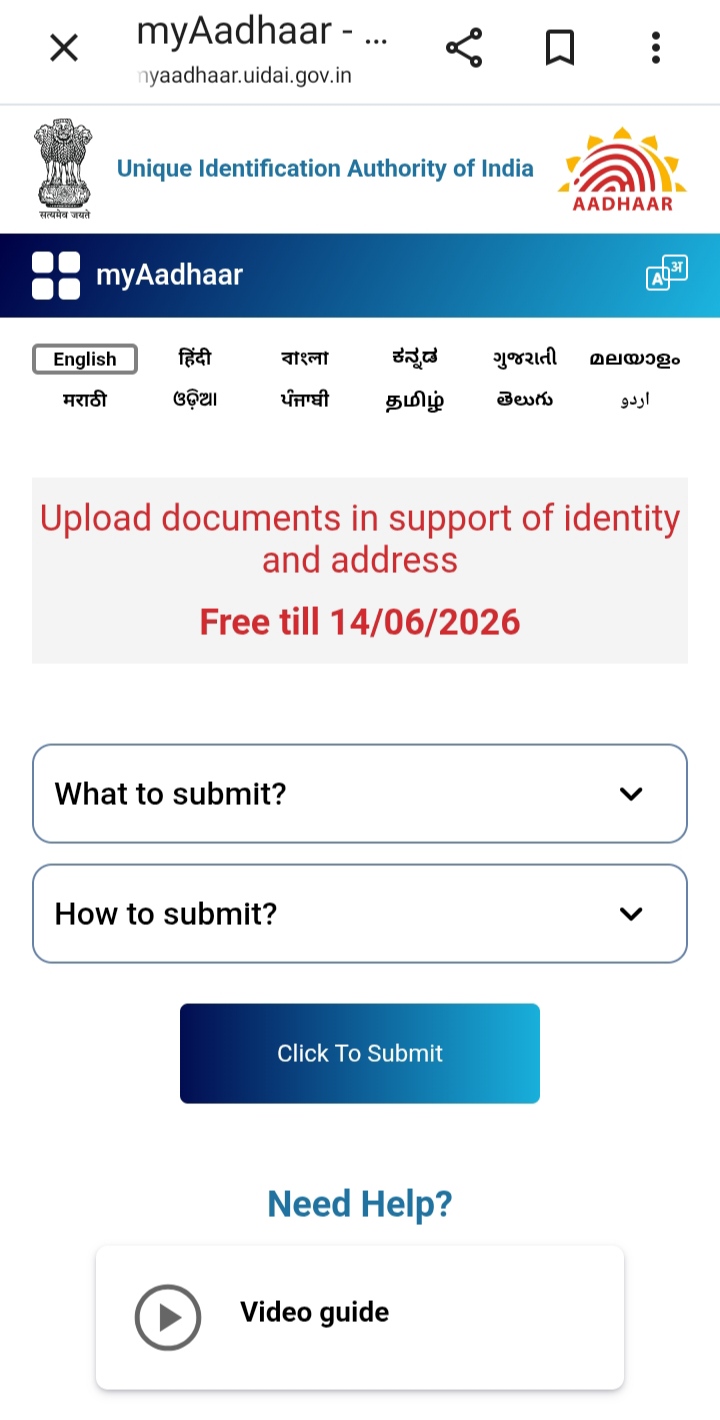Tap Click To Submit button

tap(360, 1053)
